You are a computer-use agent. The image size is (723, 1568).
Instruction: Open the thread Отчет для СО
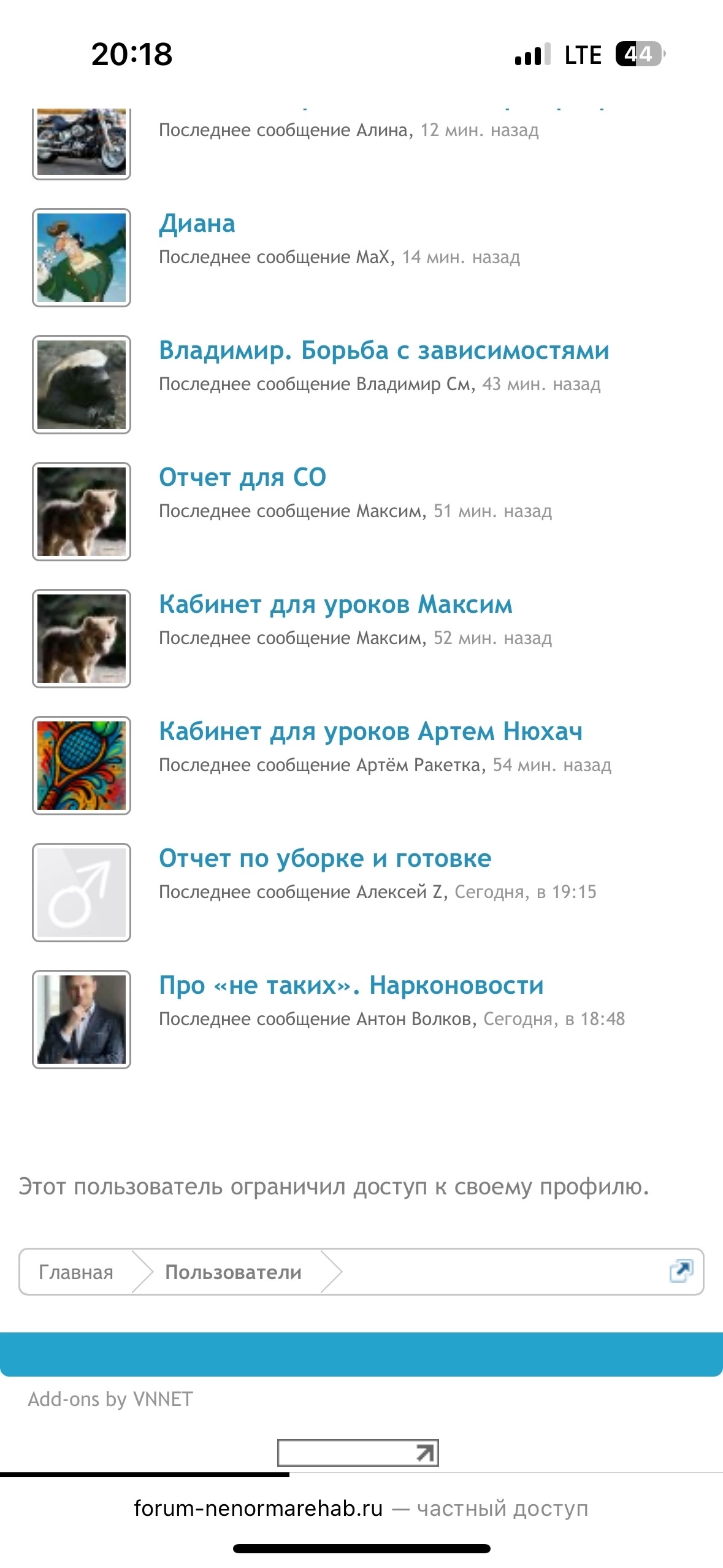[242, 478]
